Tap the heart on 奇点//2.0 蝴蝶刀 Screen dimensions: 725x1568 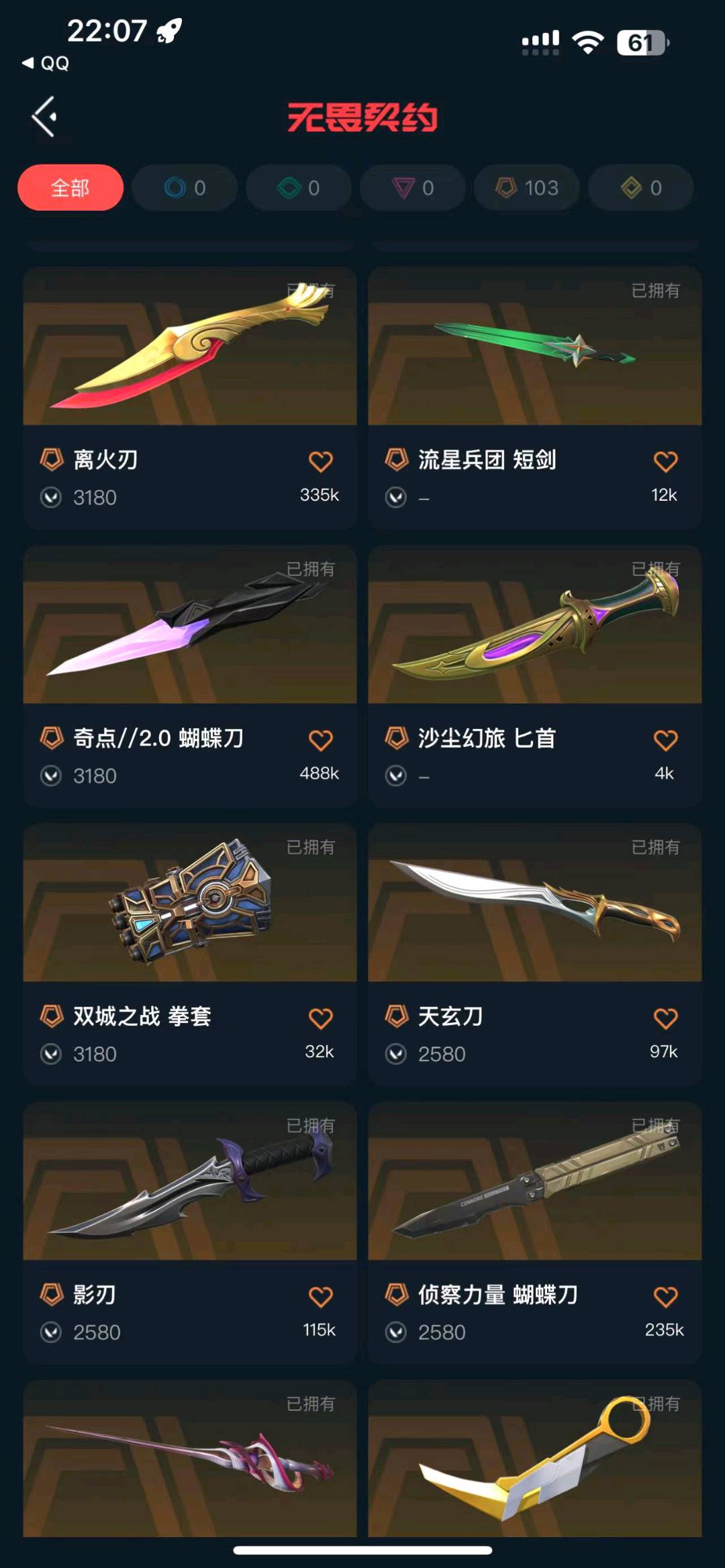click(320, 740)
